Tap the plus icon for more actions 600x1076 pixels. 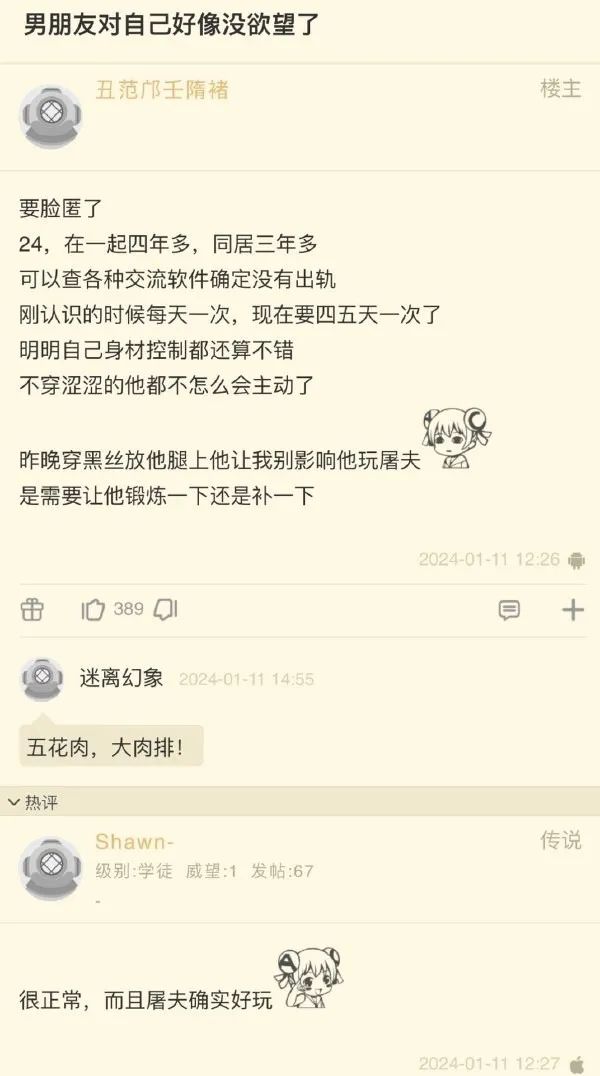pyautogui.click(x=573, y=610)
